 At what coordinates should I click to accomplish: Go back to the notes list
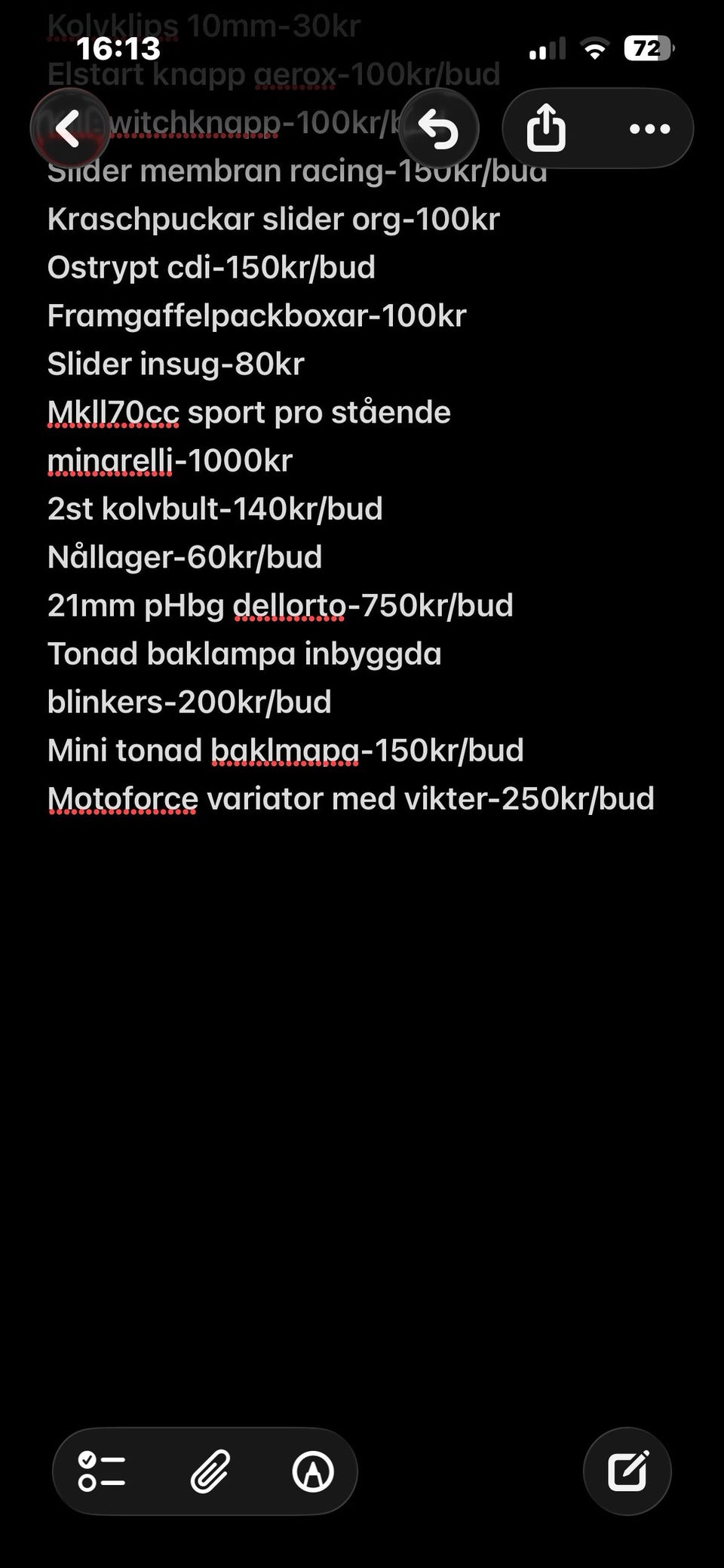coord(69,128)
